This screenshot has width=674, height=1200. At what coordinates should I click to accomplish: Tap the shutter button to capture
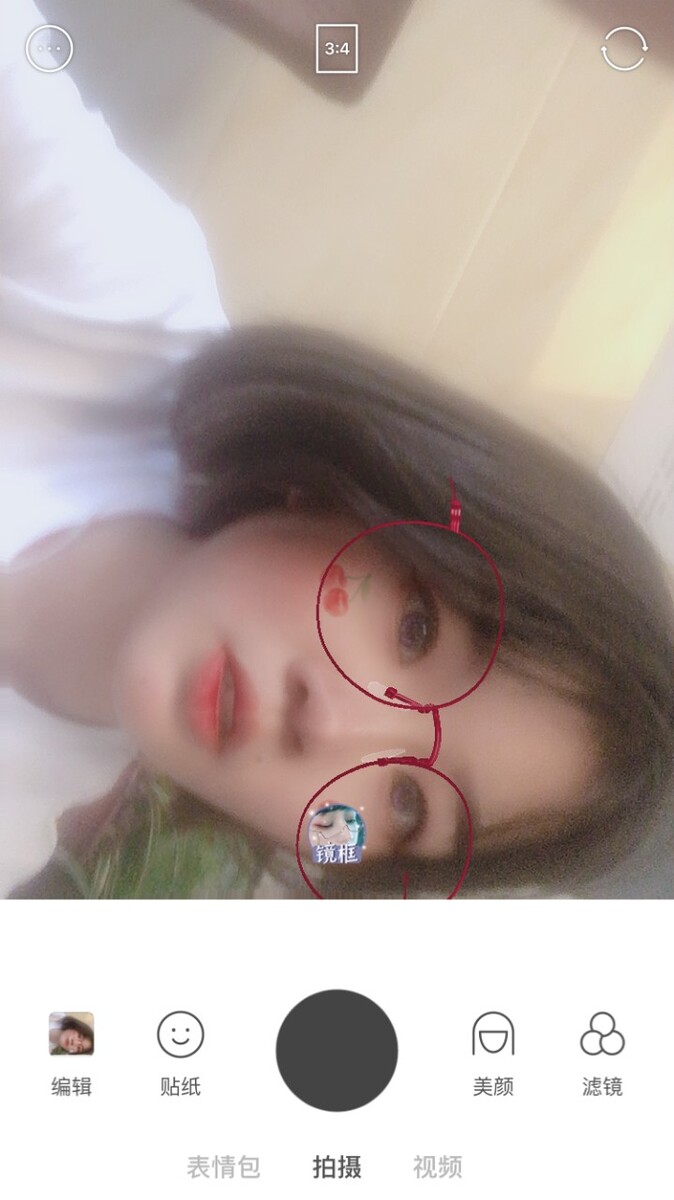(337, 1050)
